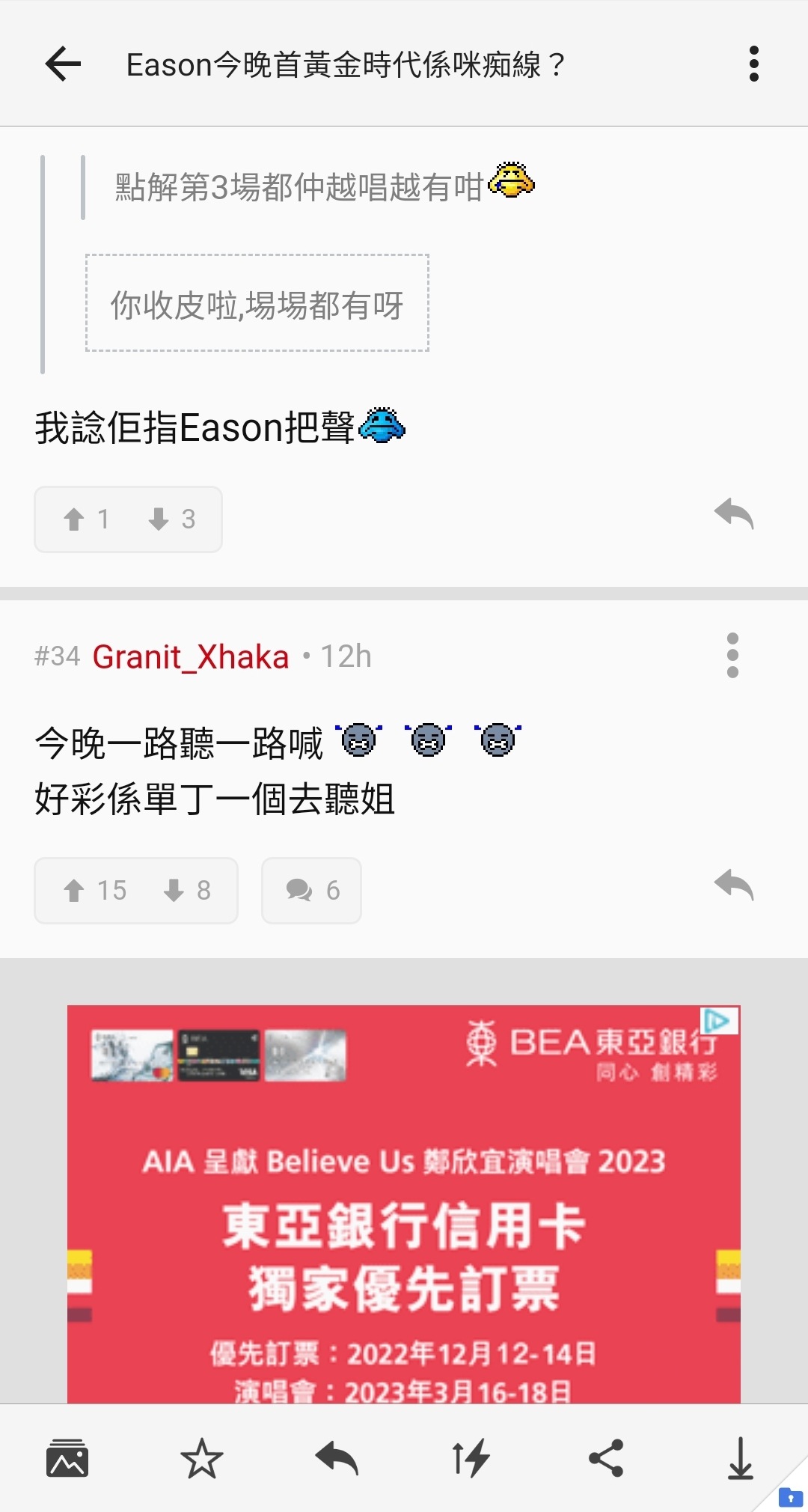Image resolution: width=808 pixels, height=1512 pixels.
Task: Open quick reply lightning icon
Action: pyautogui.click(x=471, y=1456)
